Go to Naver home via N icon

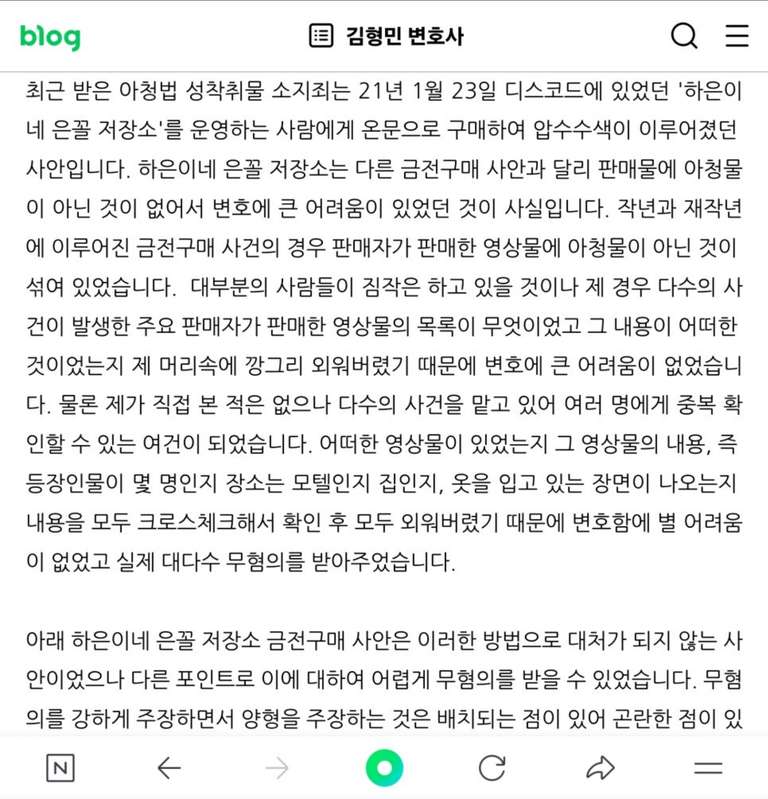pyautogui.click(x=60, y=768)
